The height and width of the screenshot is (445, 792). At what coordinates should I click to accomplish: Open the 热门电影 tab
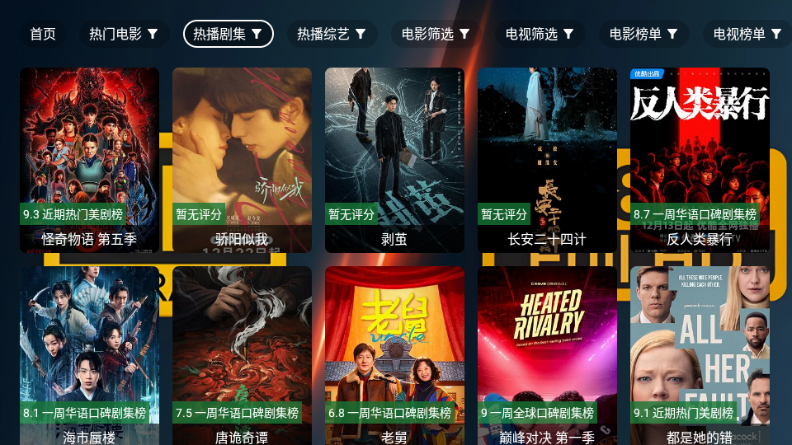point(123,34)
